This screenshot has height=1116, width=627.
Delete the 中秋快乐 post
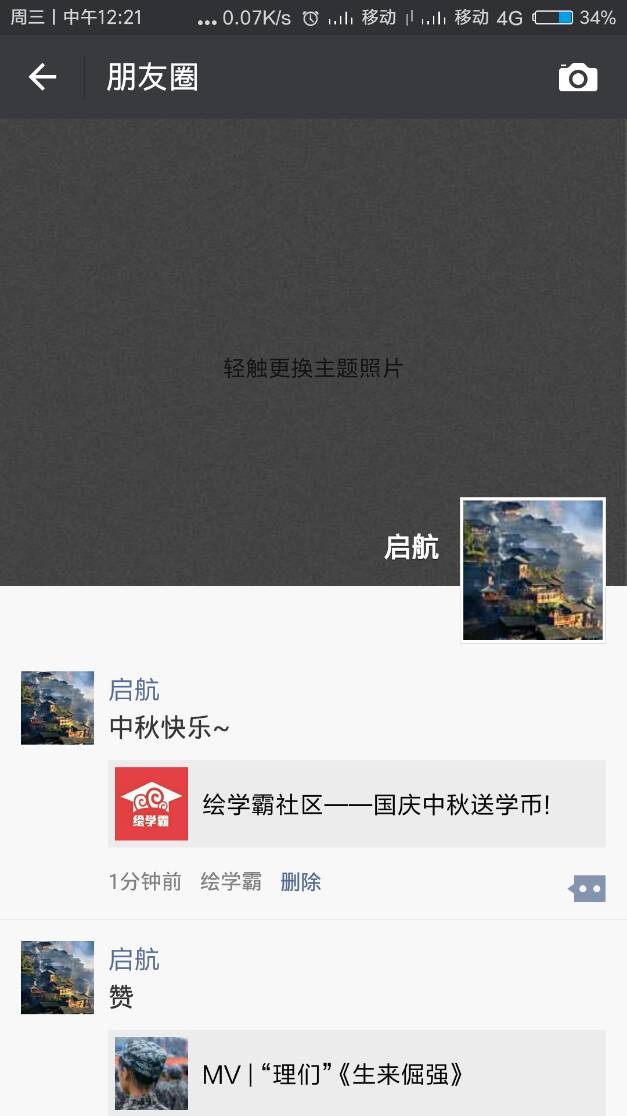300,882
